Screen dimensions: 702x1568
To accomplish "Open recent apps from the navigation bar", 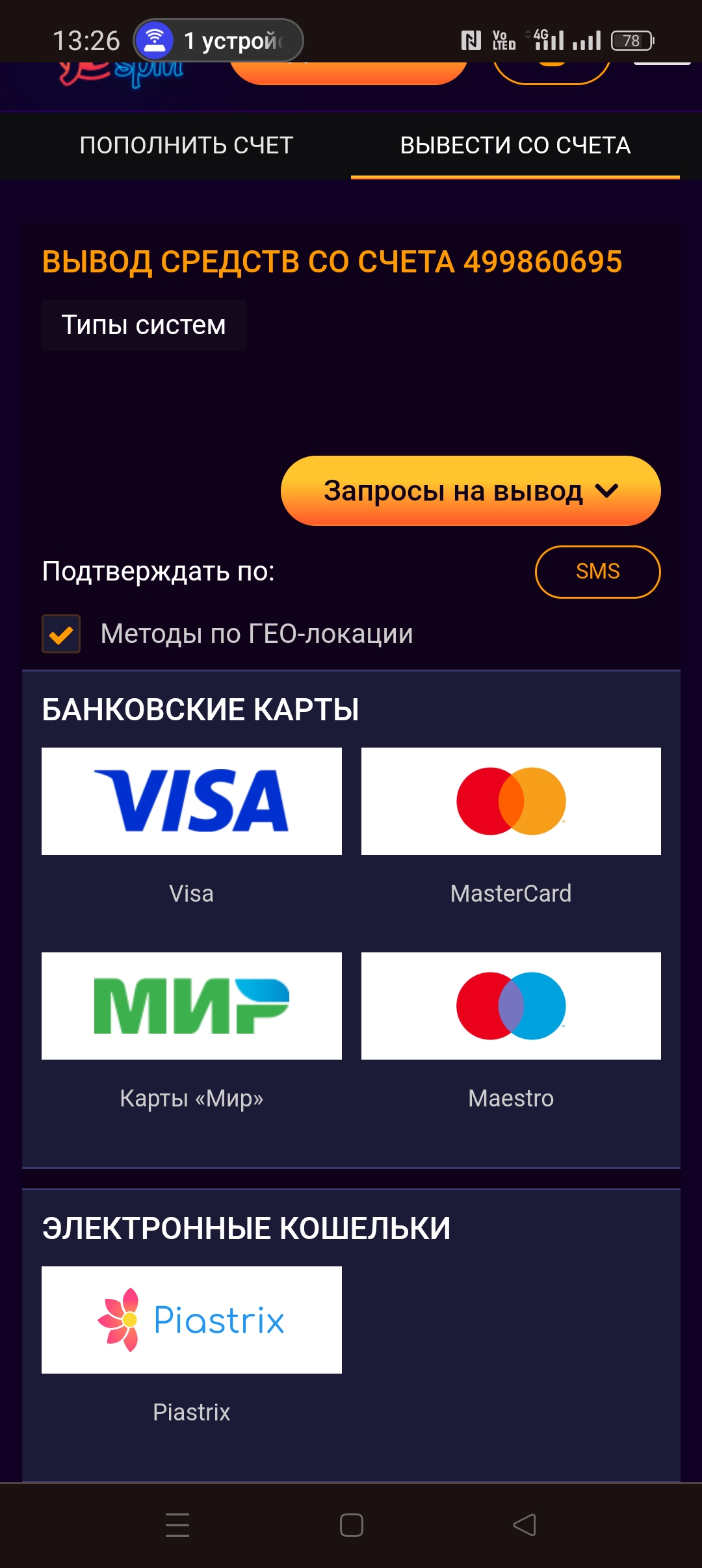I will pyautogui.click(x=177, y=1524).
